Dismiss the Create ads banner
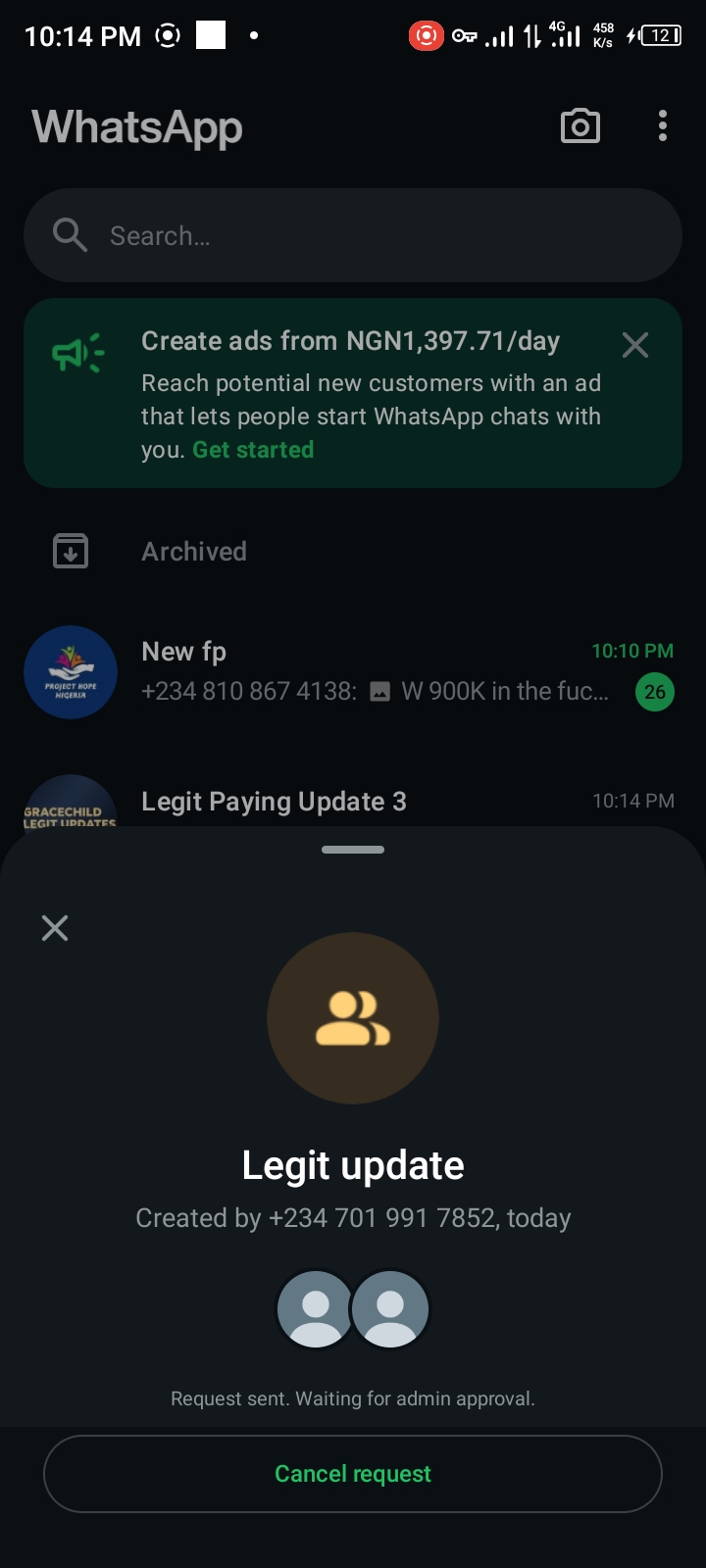Viewport: 706px width, 1568px height. [x=635, y=345]
